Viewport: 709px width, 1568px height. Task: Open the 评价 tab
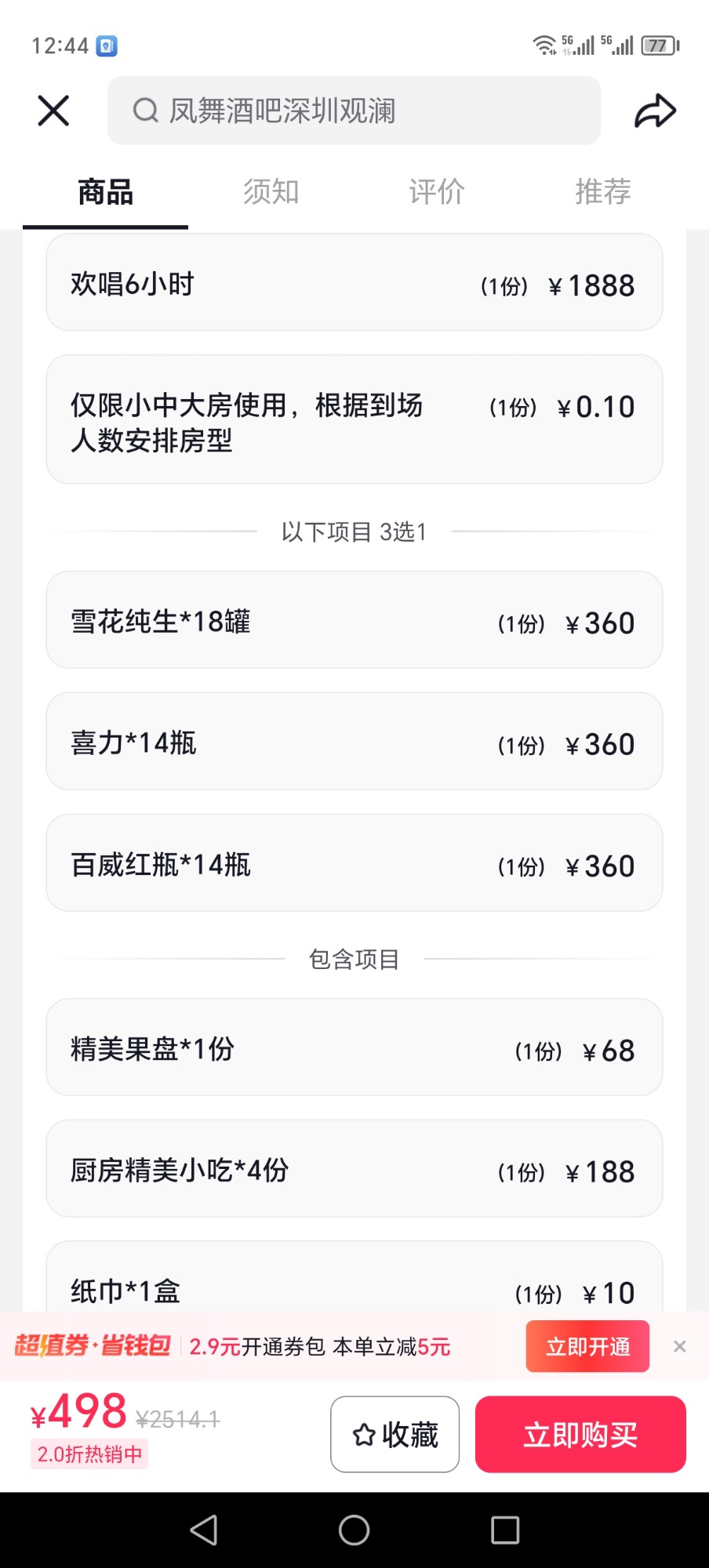437,192
